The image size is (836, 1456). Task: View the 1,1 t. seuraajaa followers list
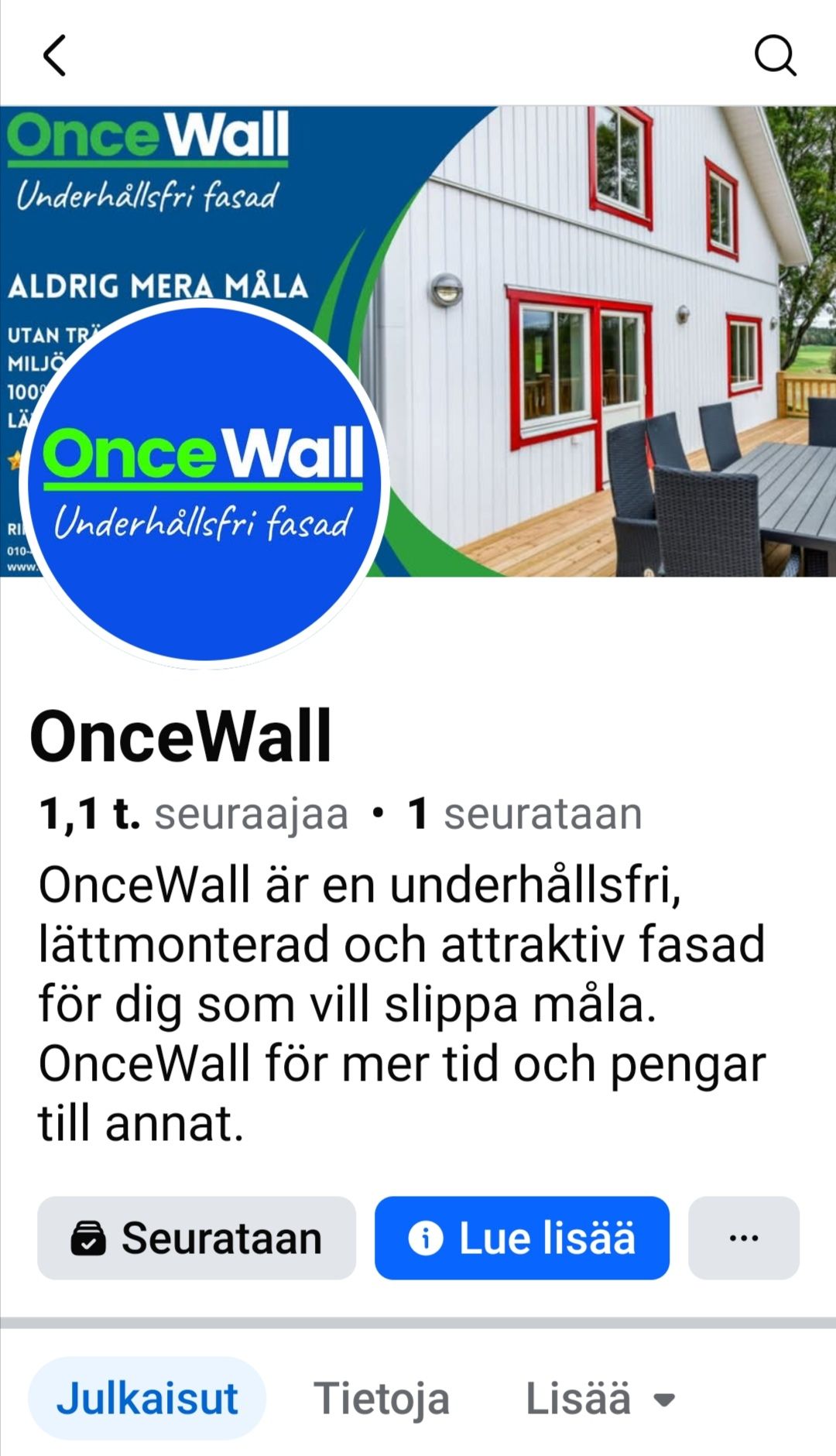[194, 814]
